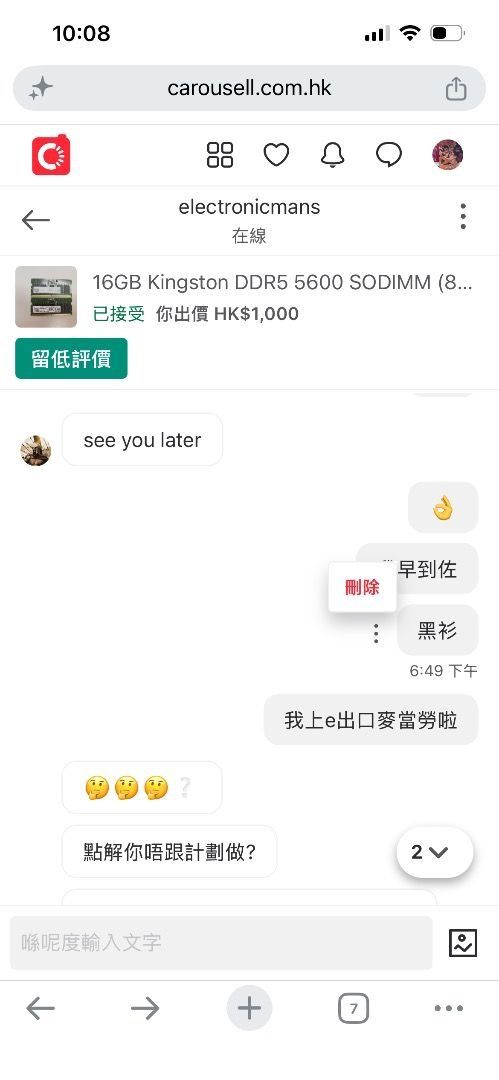Select 刪除 to delete the message

(x=362, y=588)
